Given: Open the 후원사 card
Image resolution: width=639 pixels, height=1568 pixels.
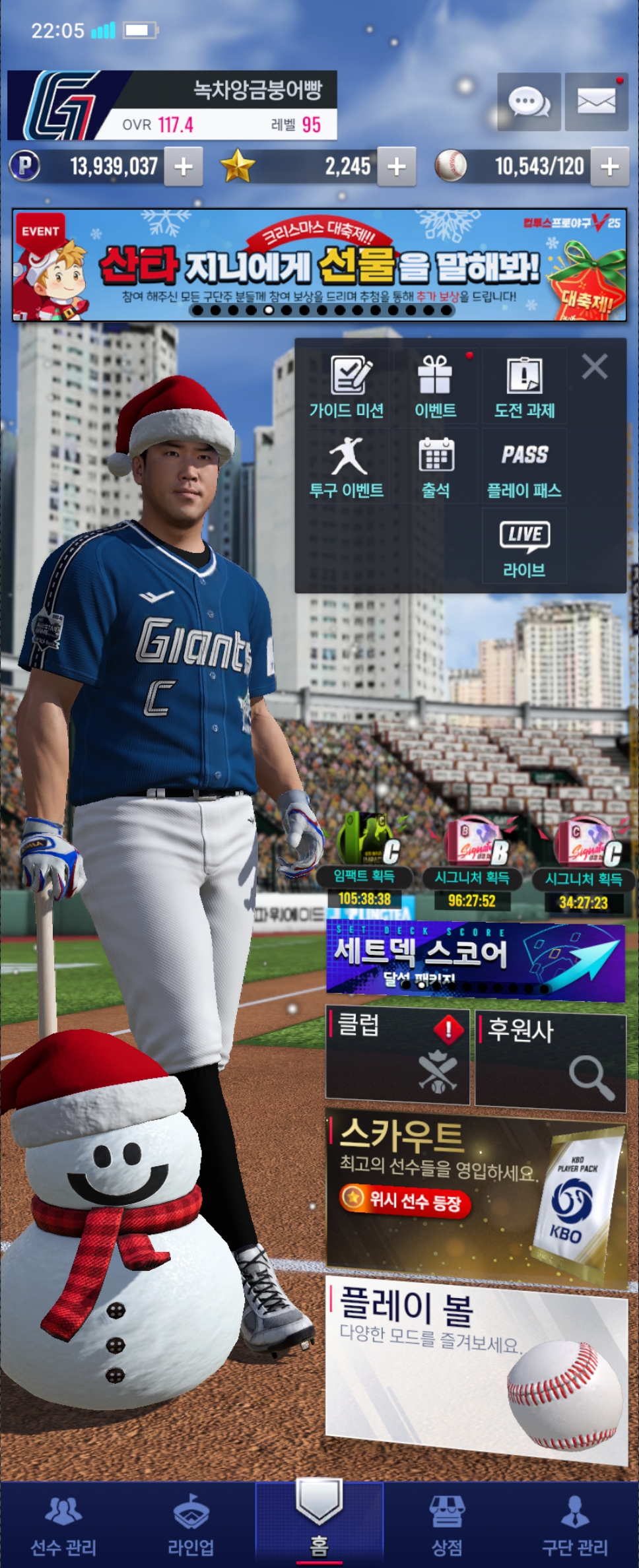Looking at the screenshot, I should 551,1059.
